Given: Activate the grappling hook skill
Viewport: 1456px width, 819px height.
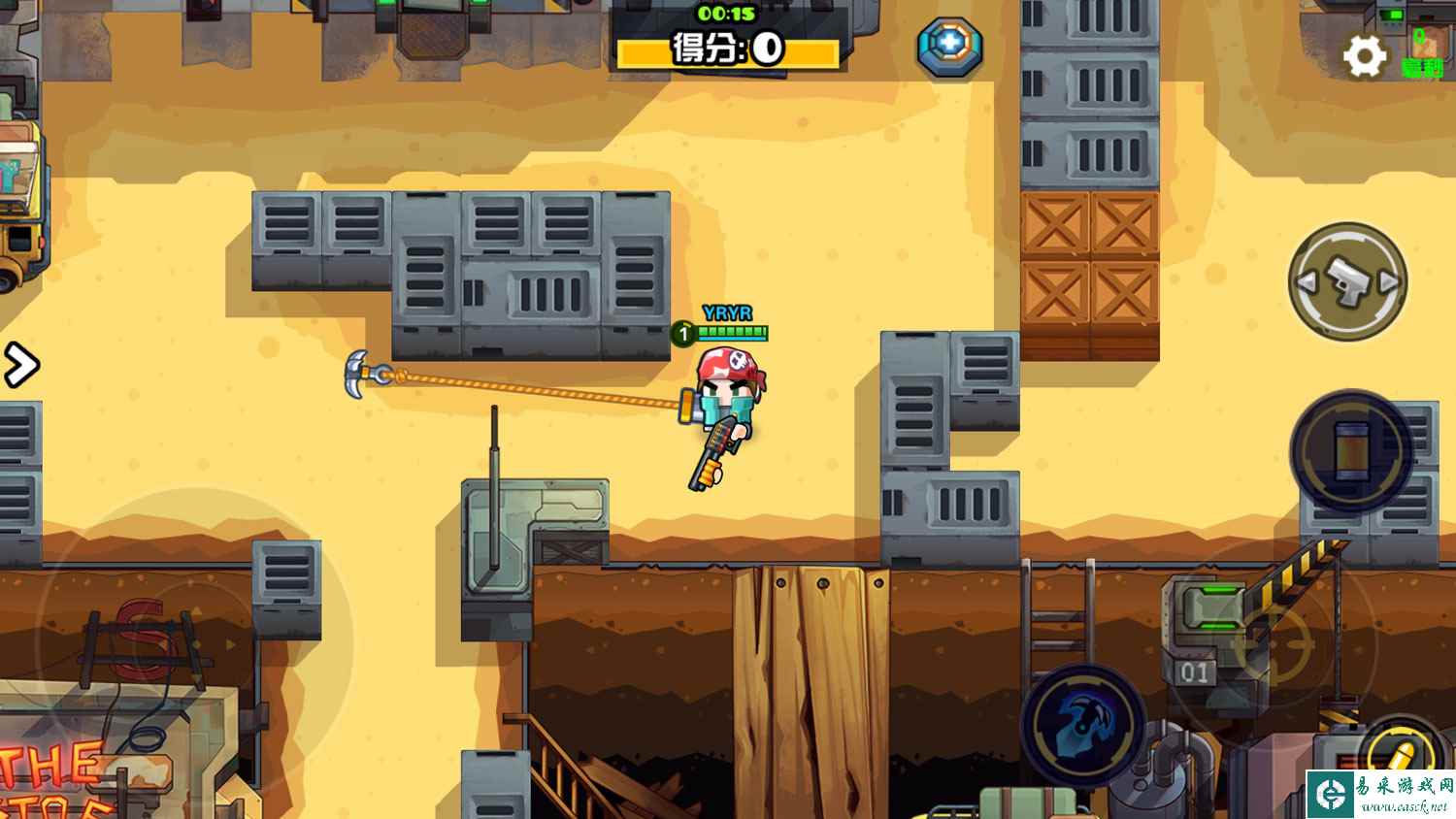Looking at the screenshot, I should click(1083, 725).
